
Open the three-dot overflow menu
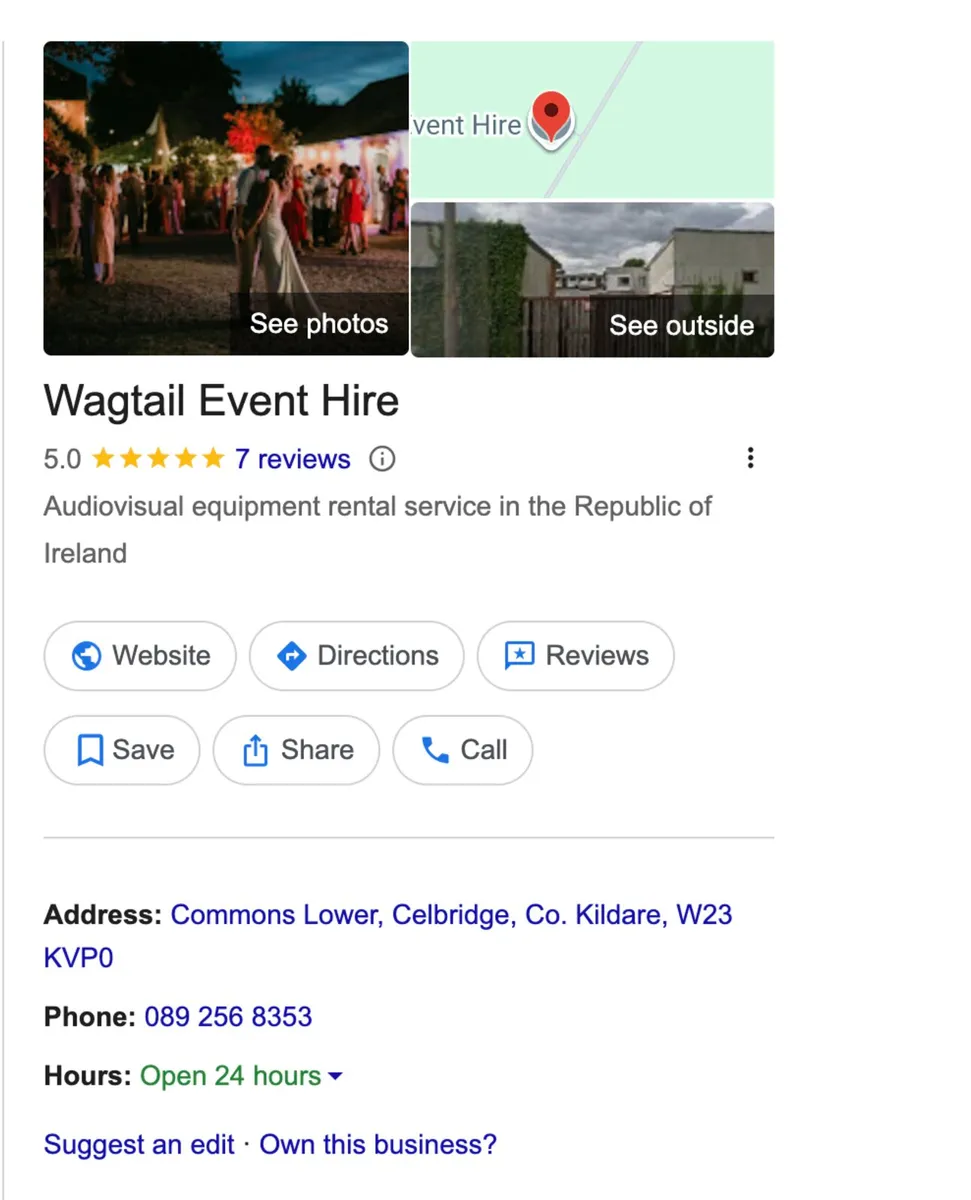coord(750,458)
